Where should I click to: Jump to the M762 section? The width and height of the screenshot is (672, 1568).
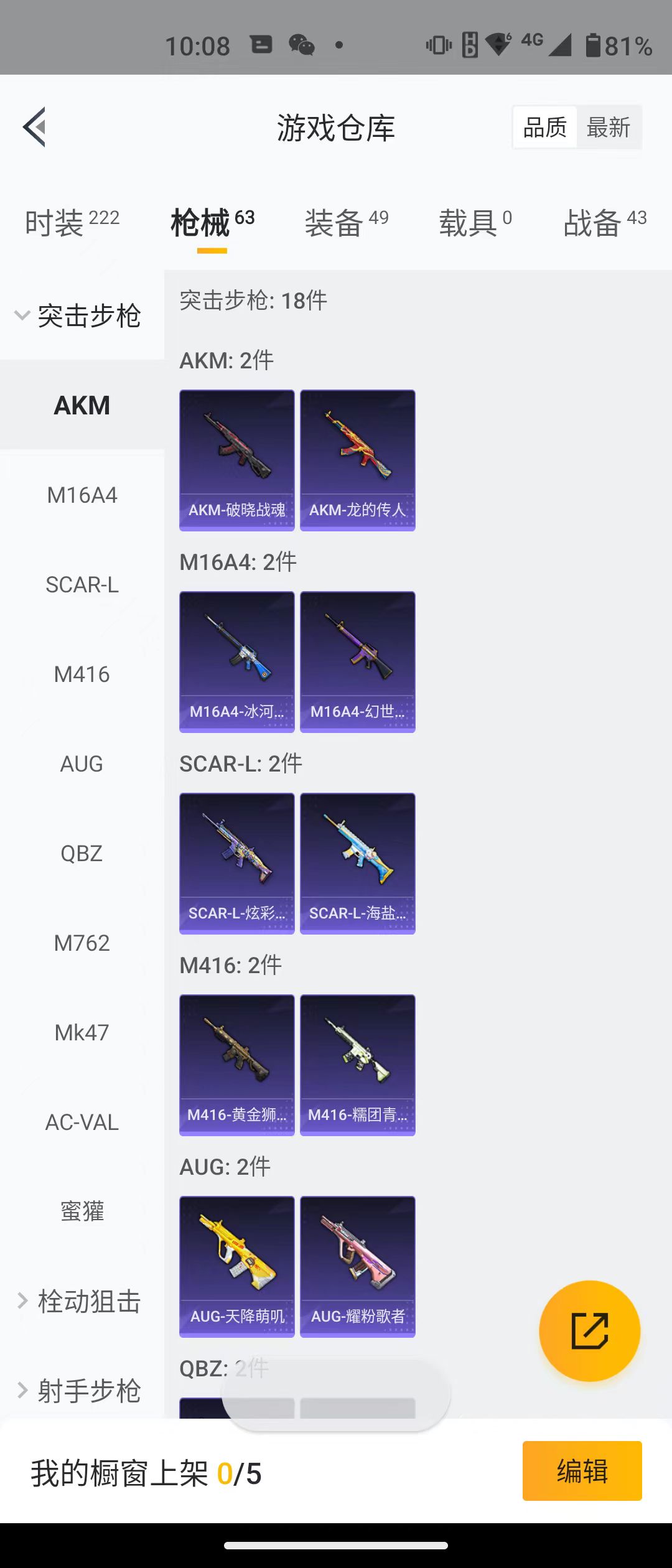pos(82,943)
